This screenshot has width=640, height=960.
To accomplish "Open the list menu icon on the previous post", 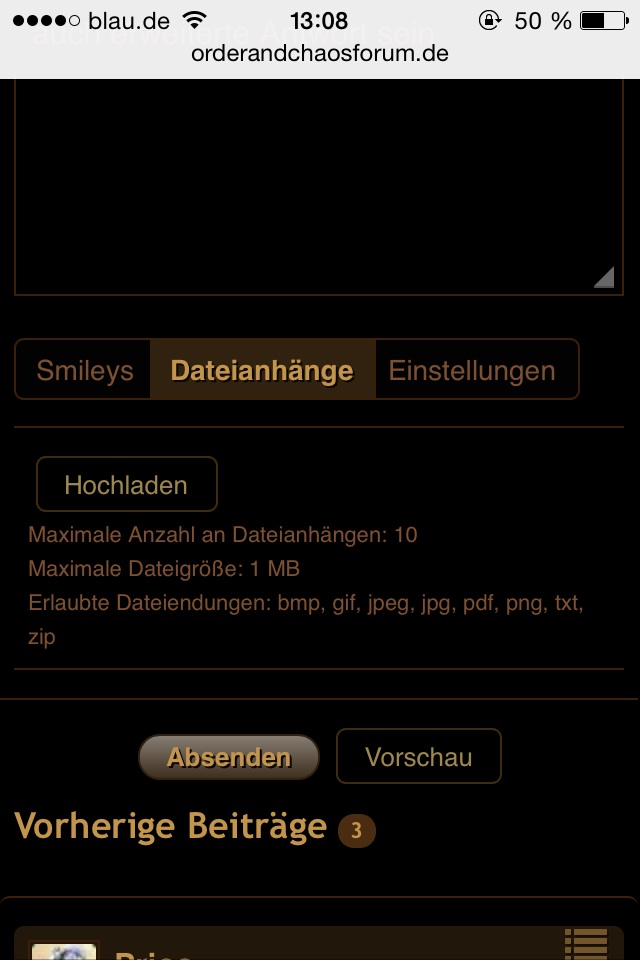I will point(586,943).
